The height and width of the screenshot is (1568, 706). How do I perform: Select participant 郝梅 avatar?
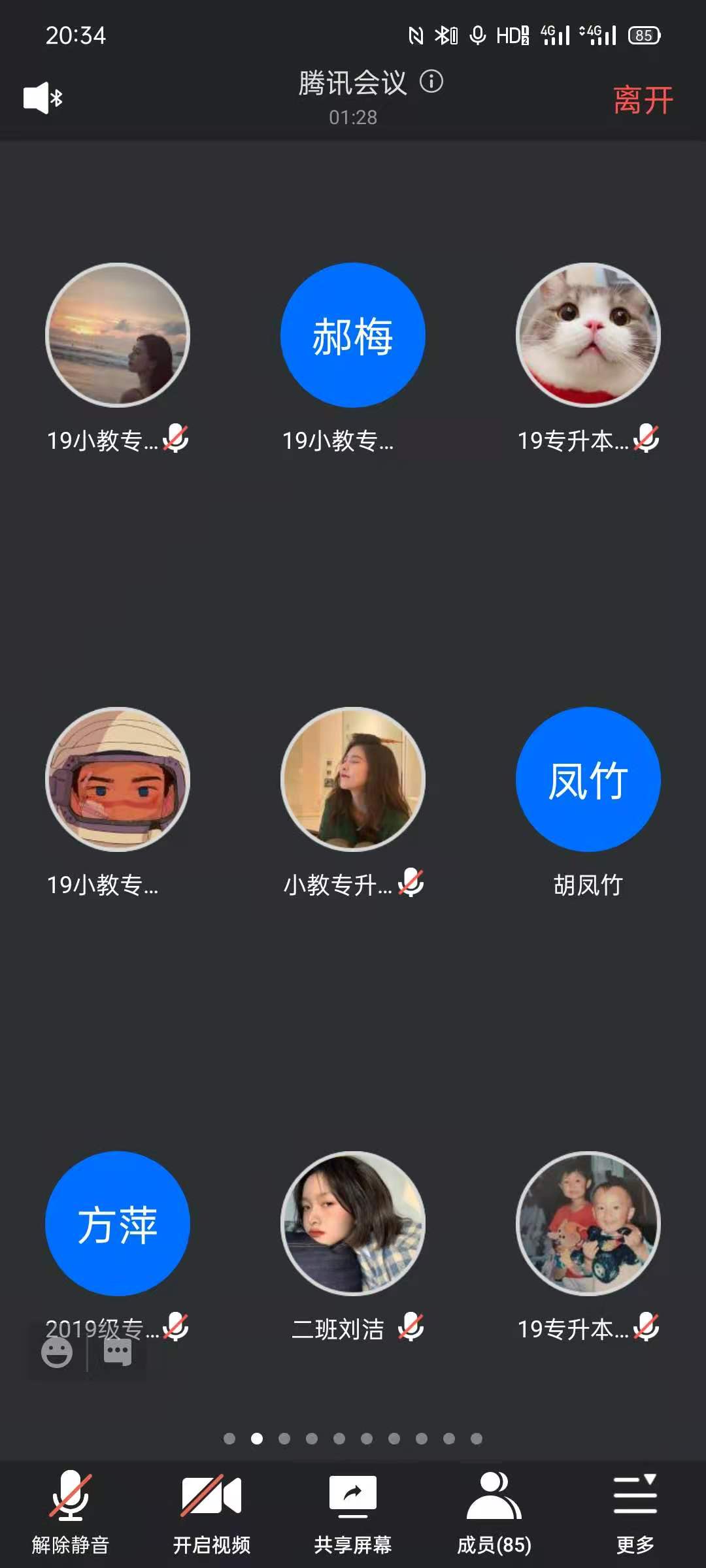pyautogui.click(x=353, y=335)
